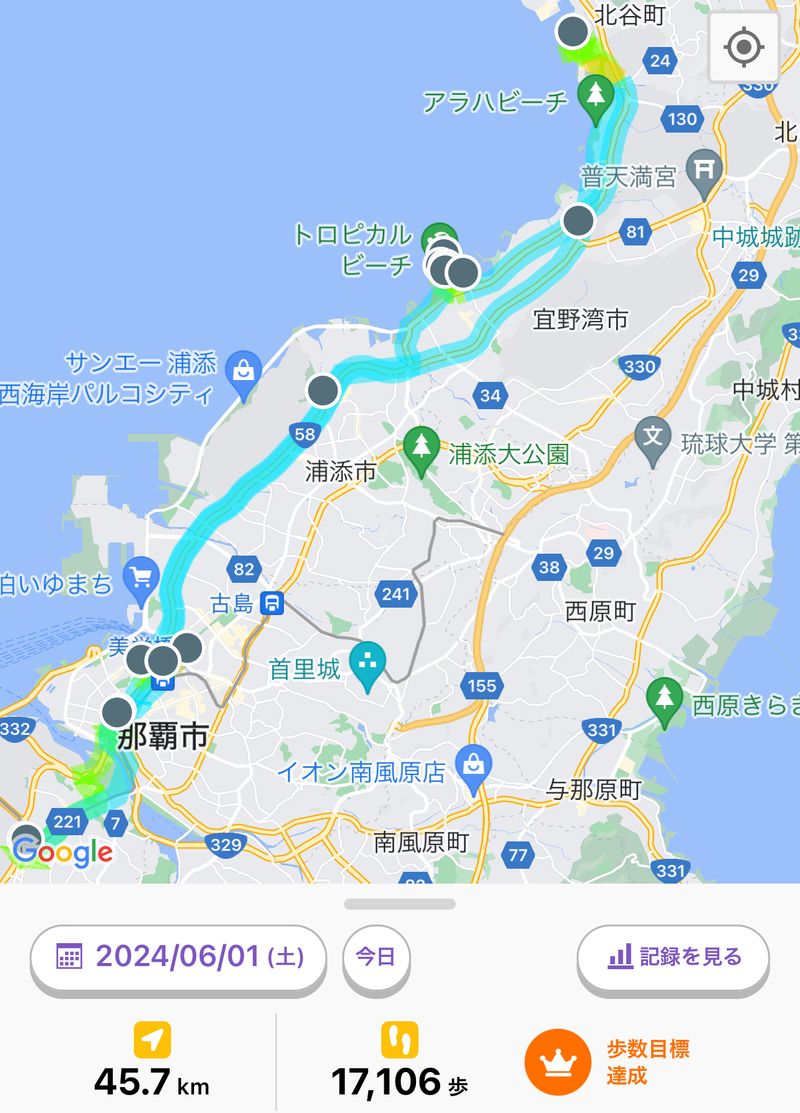Open the 琉球大学 map pin
Viewport: 800px width, 1113px height.
tap(653, 437)
